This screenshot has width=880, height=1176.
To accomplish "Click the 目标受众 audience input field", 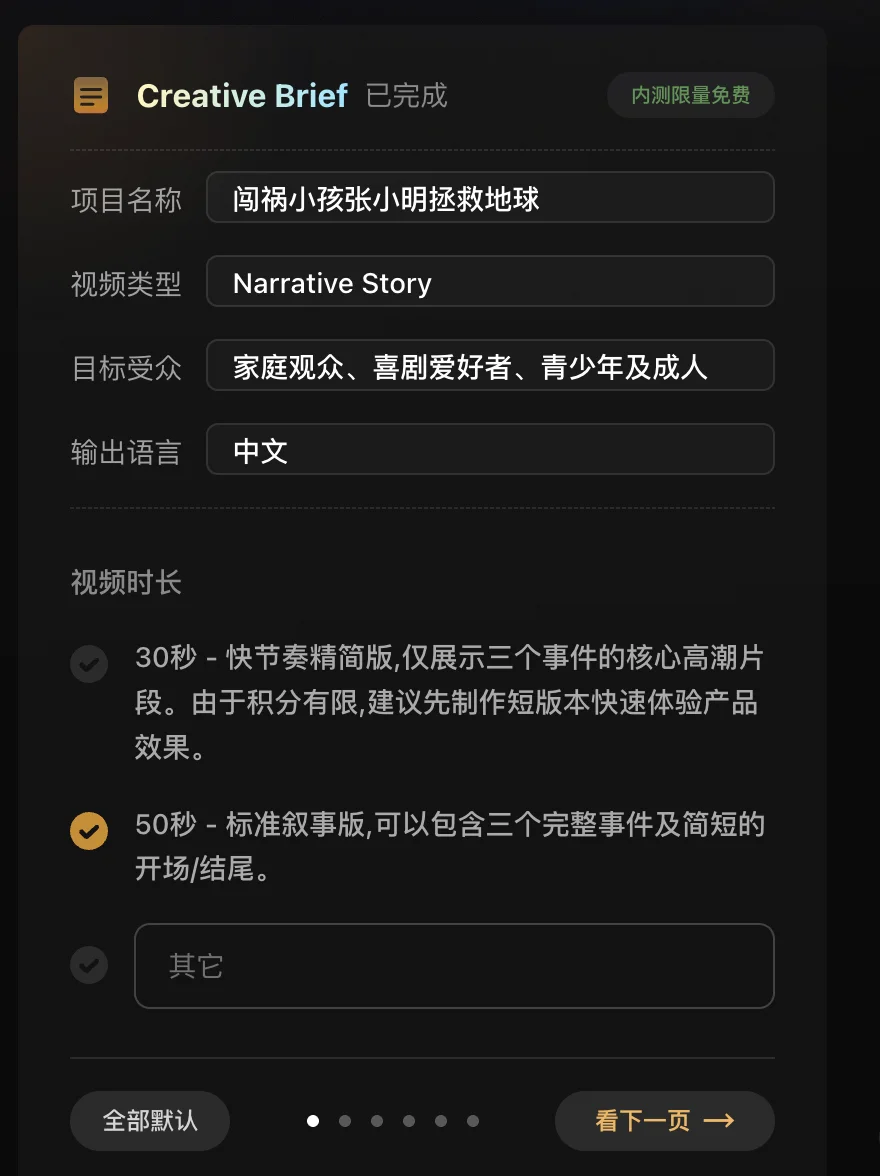I will click(x=490, y=366).
